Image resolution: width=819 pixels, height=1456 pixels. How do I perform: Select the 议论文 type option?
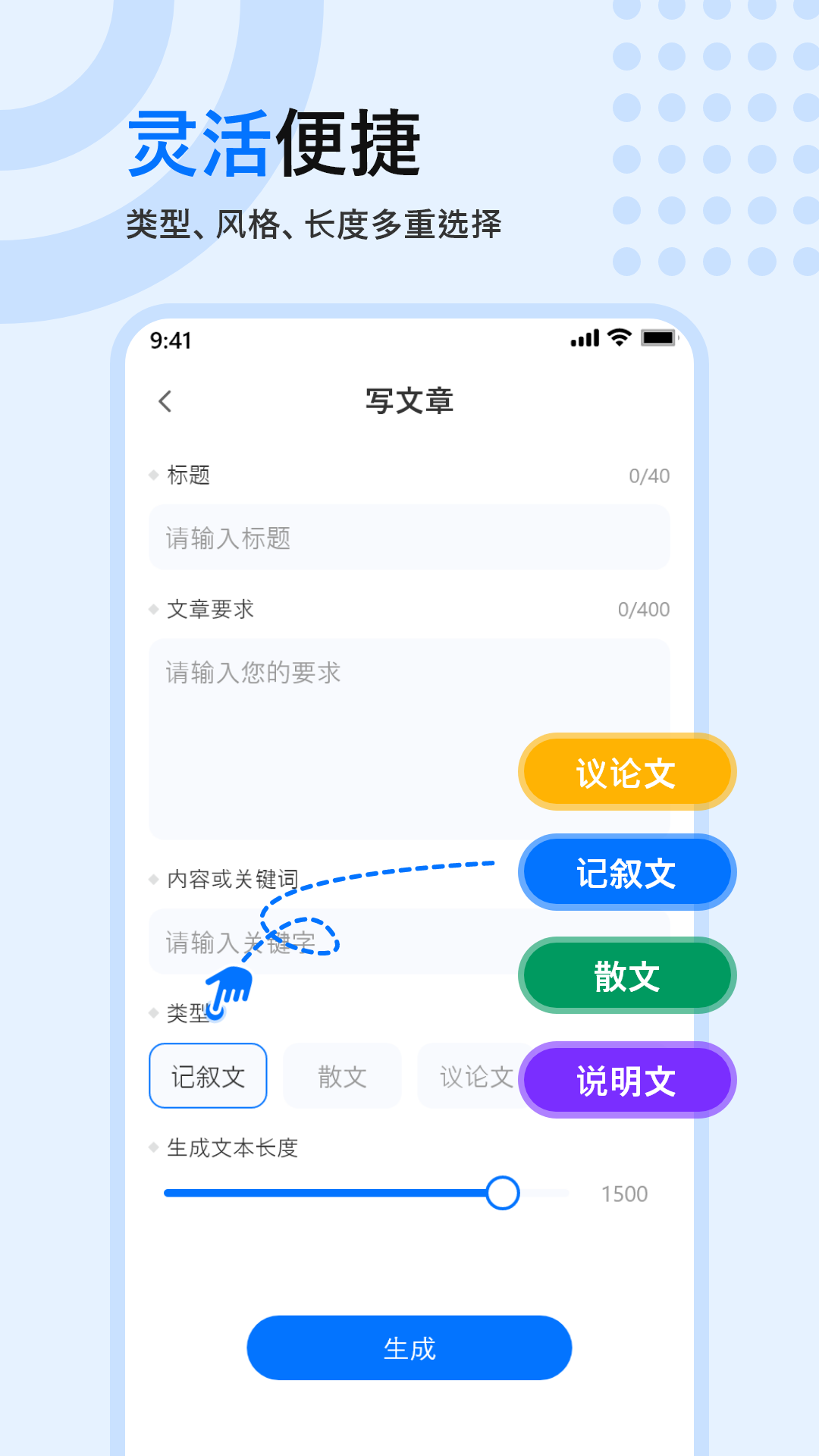tap(473, 1076)
